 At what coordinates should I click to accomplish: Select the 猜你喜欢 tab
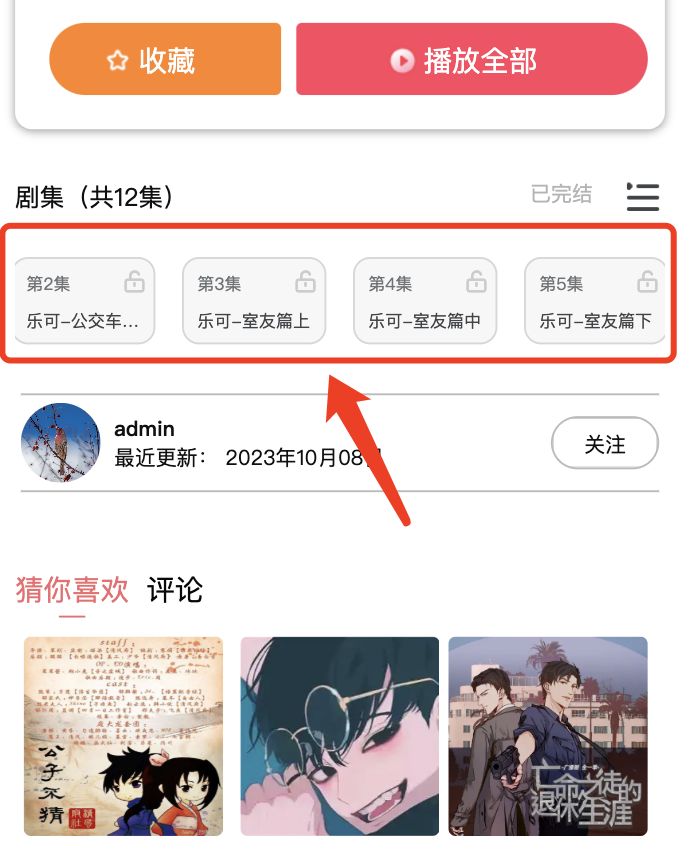(x=72, y=590)
